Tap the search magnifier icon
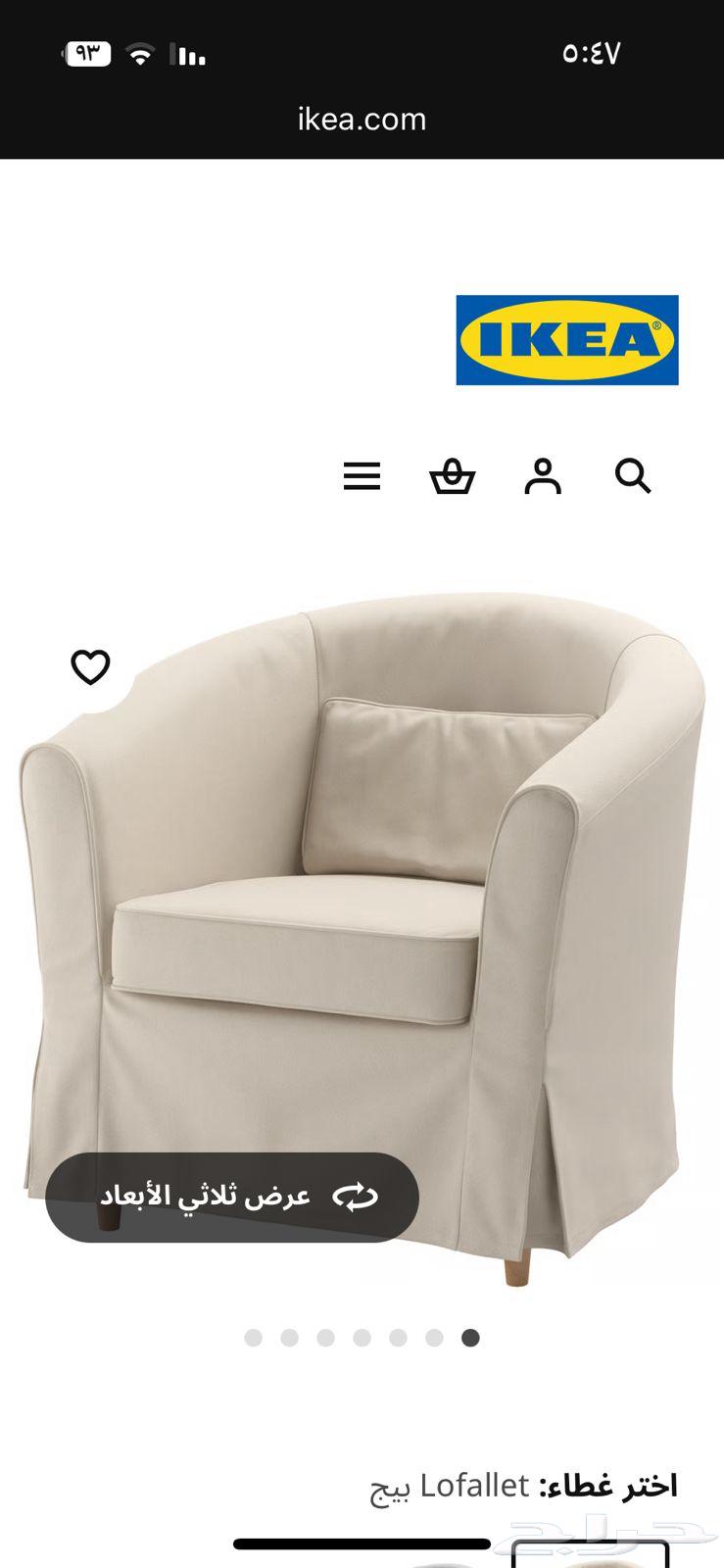The width and height of the screenshot is (724, 1568). [633, 477]
